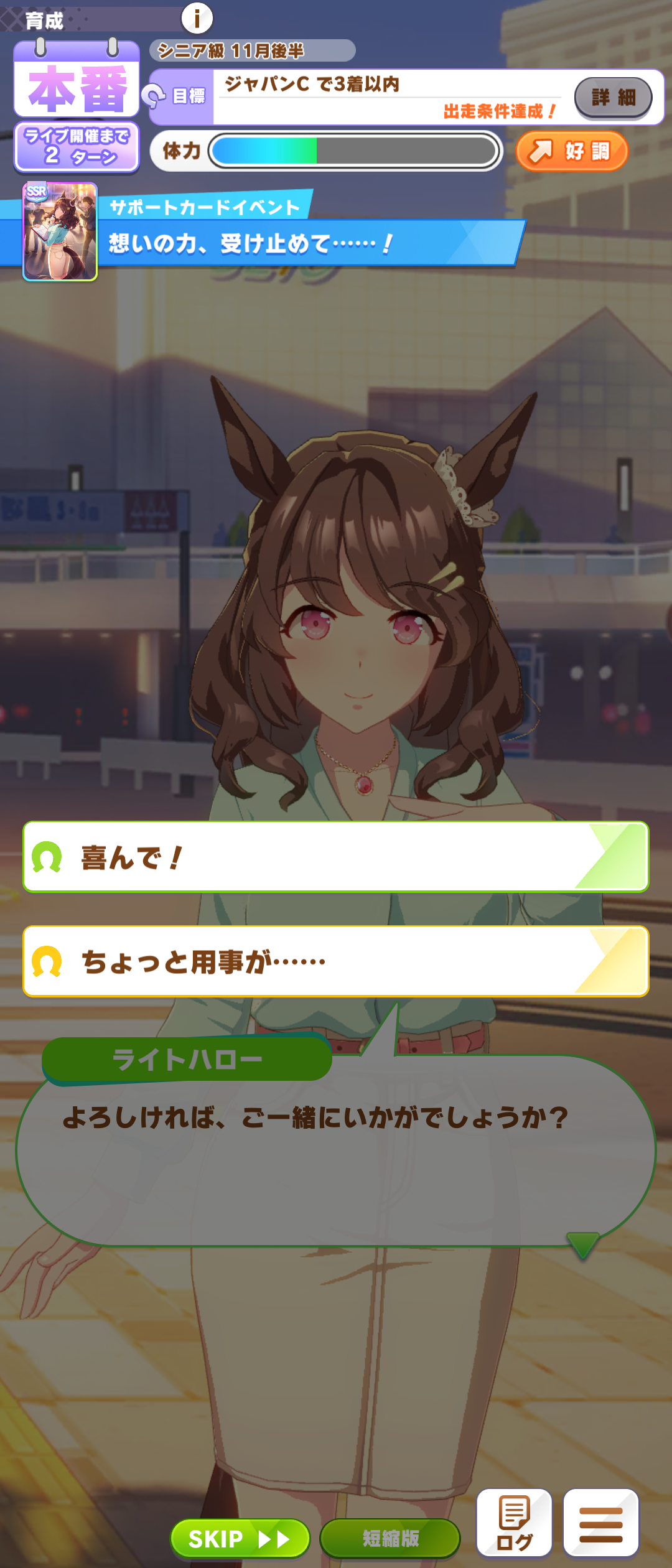Open the hamburger menu
Viewport: 672px width, 1568px height.
(x=600, y=1523)
